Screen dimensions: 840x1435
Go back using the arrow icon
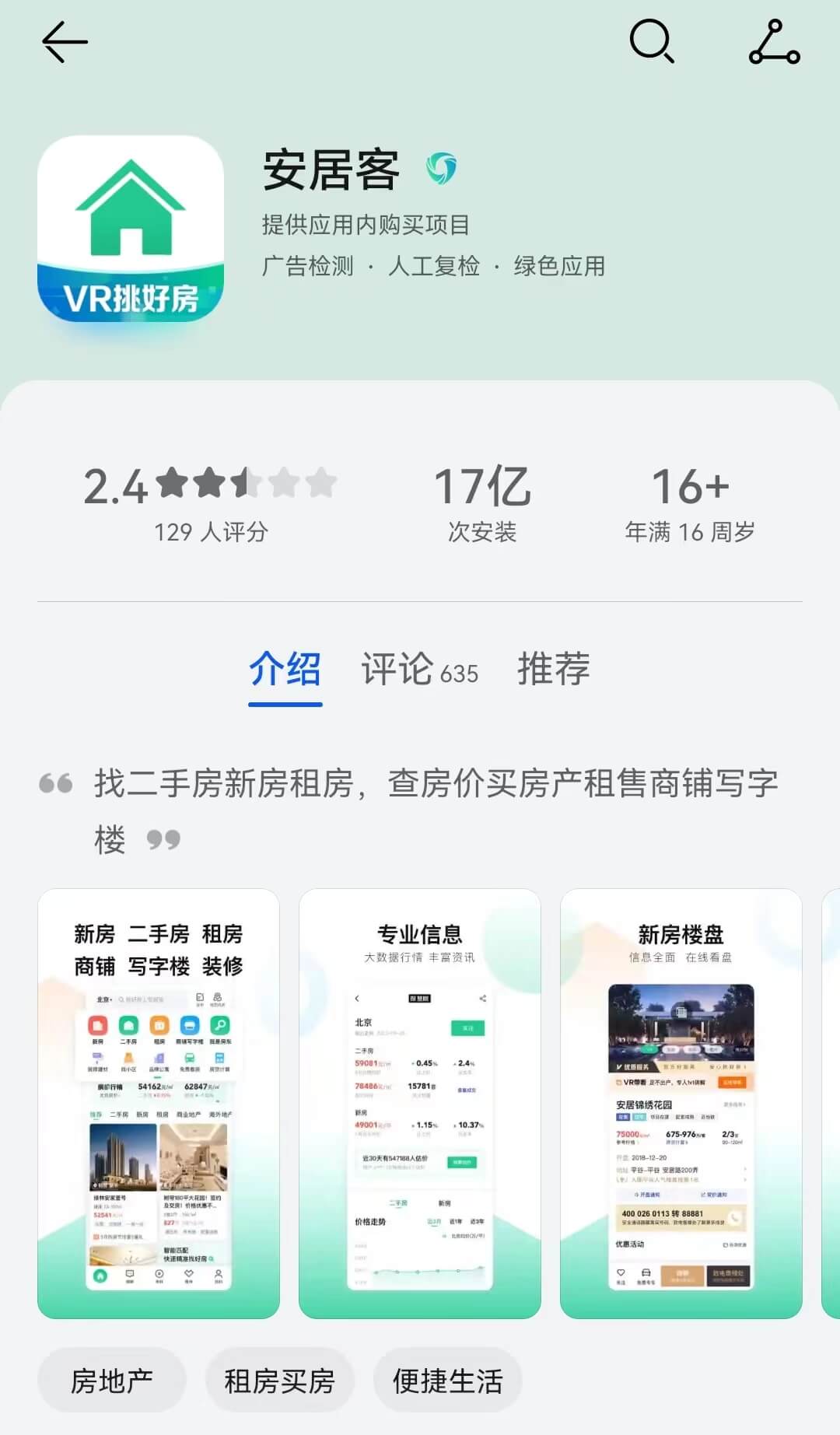[x=65, y=42]
